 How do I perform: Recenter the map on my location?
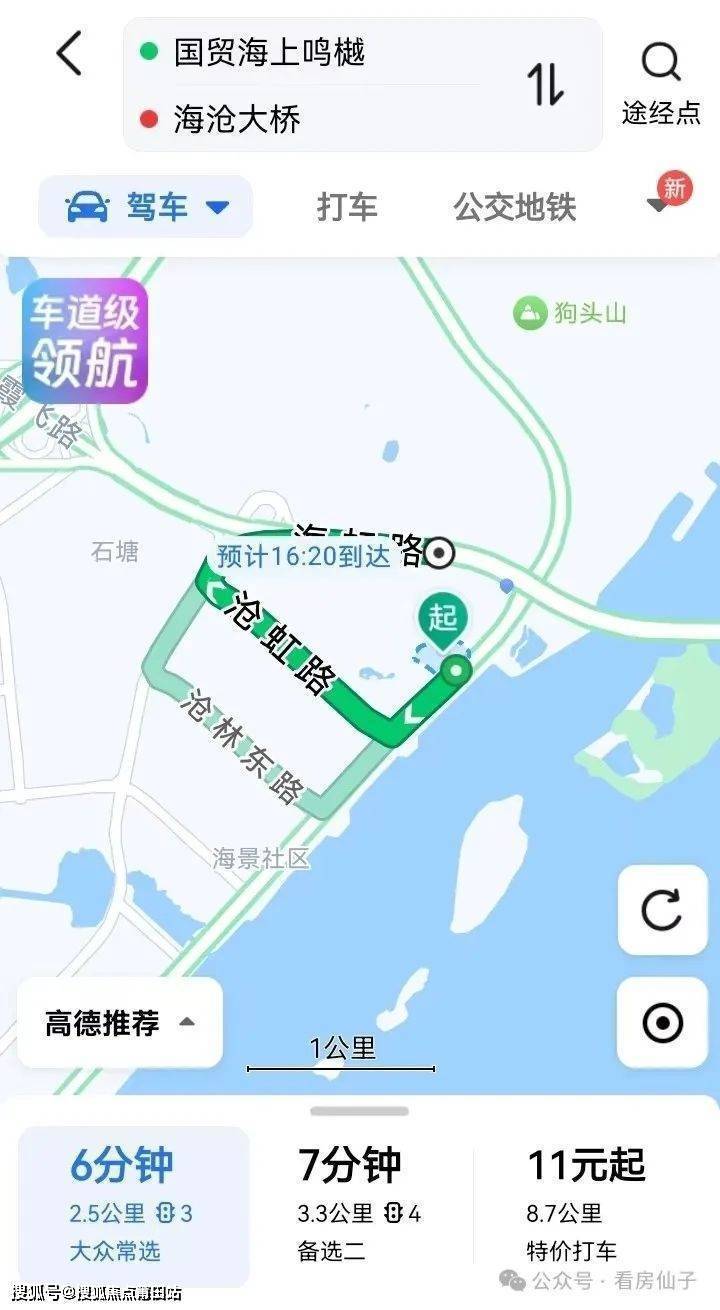661,1022
